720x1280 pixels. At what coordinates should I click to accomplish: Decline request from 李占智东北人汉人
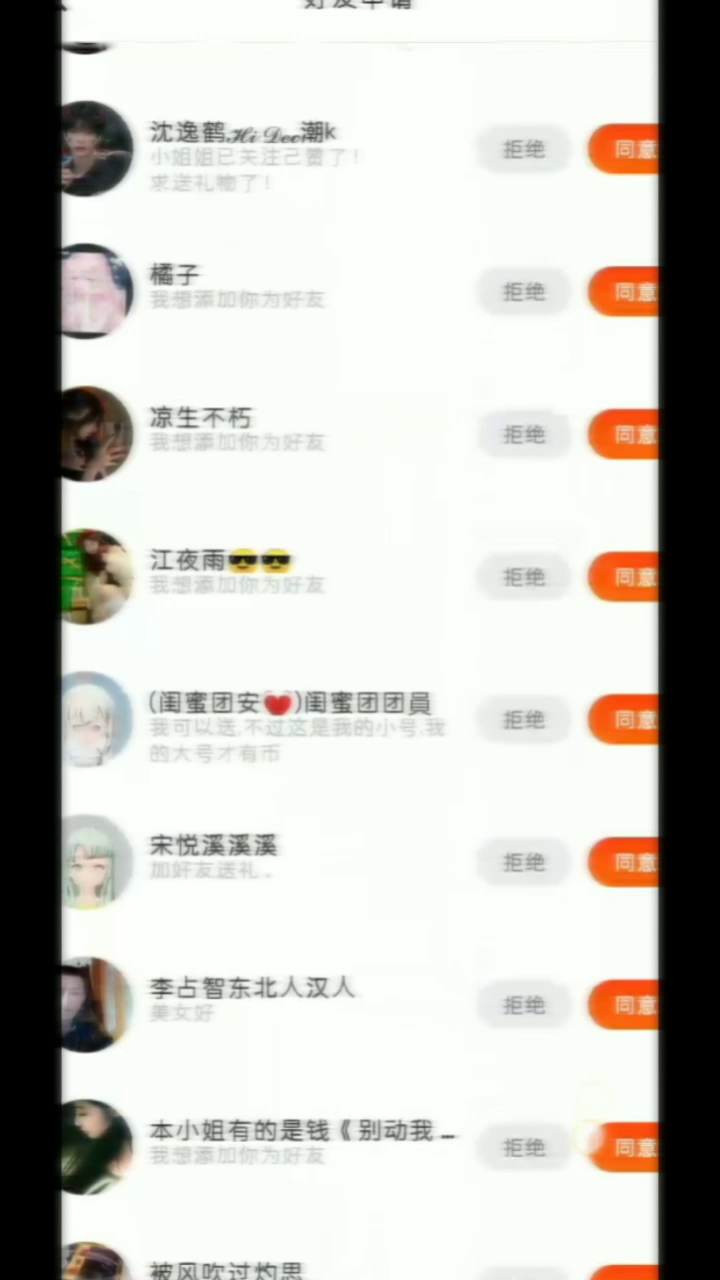(x=523, y=1005)
